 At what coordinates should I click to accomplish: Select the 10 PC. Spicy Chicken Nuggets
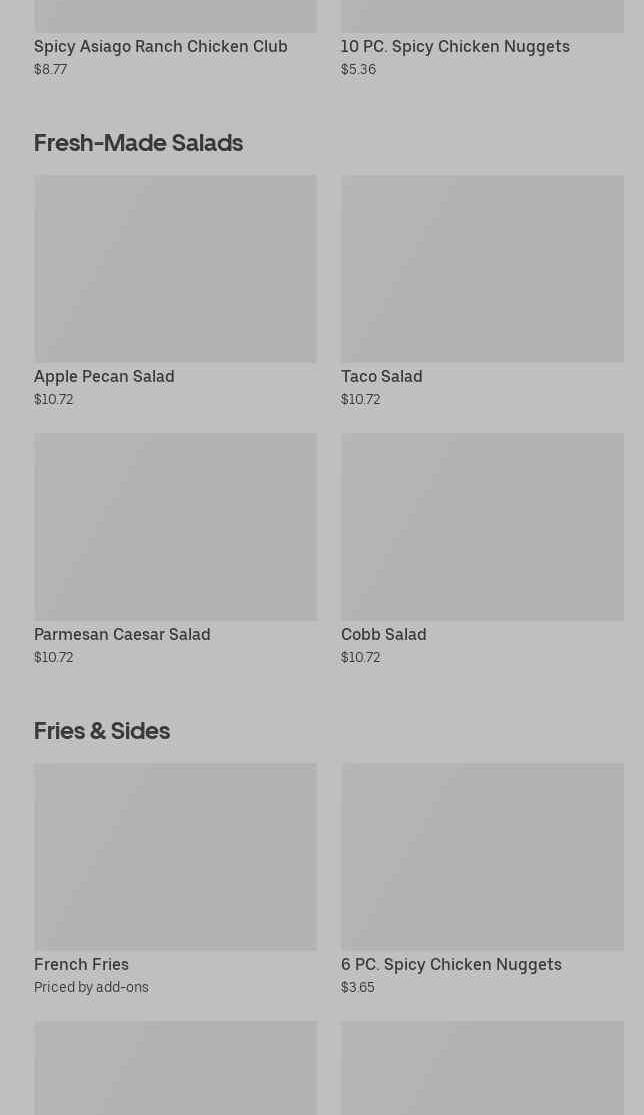[x=455, y=46]
